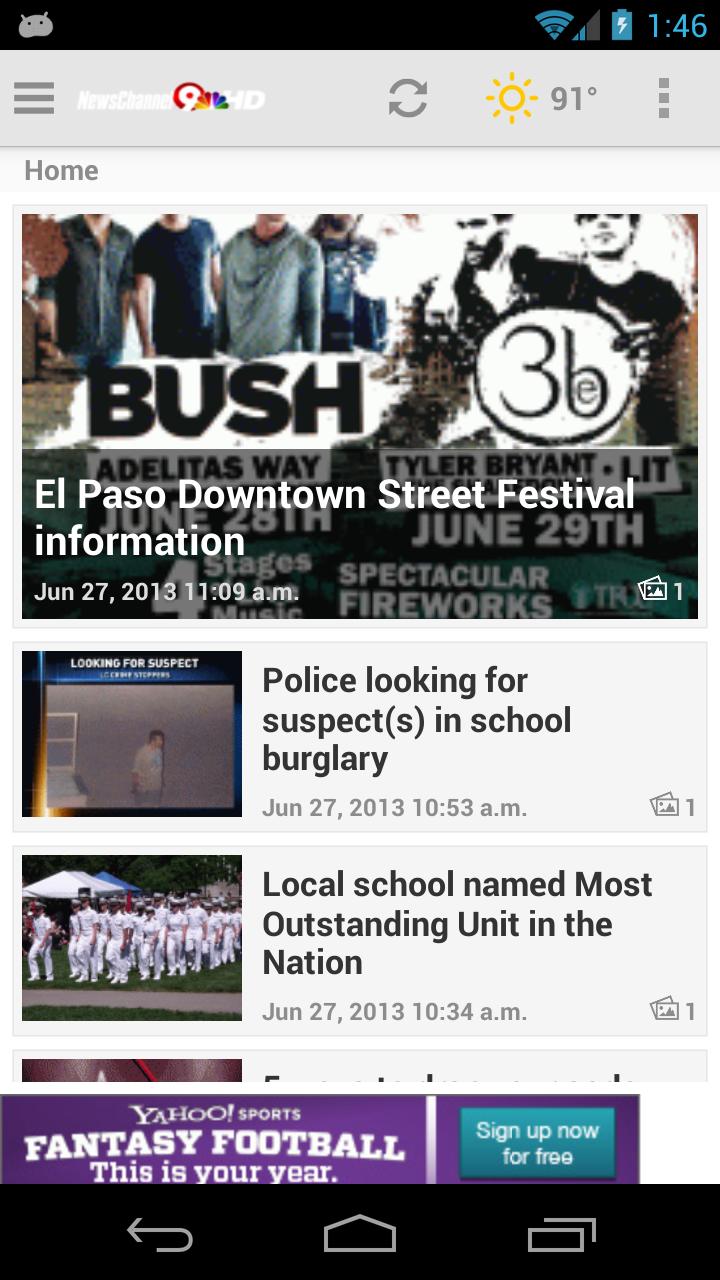Refresh the news feed
720x1280 pixels.
point(409,98)
